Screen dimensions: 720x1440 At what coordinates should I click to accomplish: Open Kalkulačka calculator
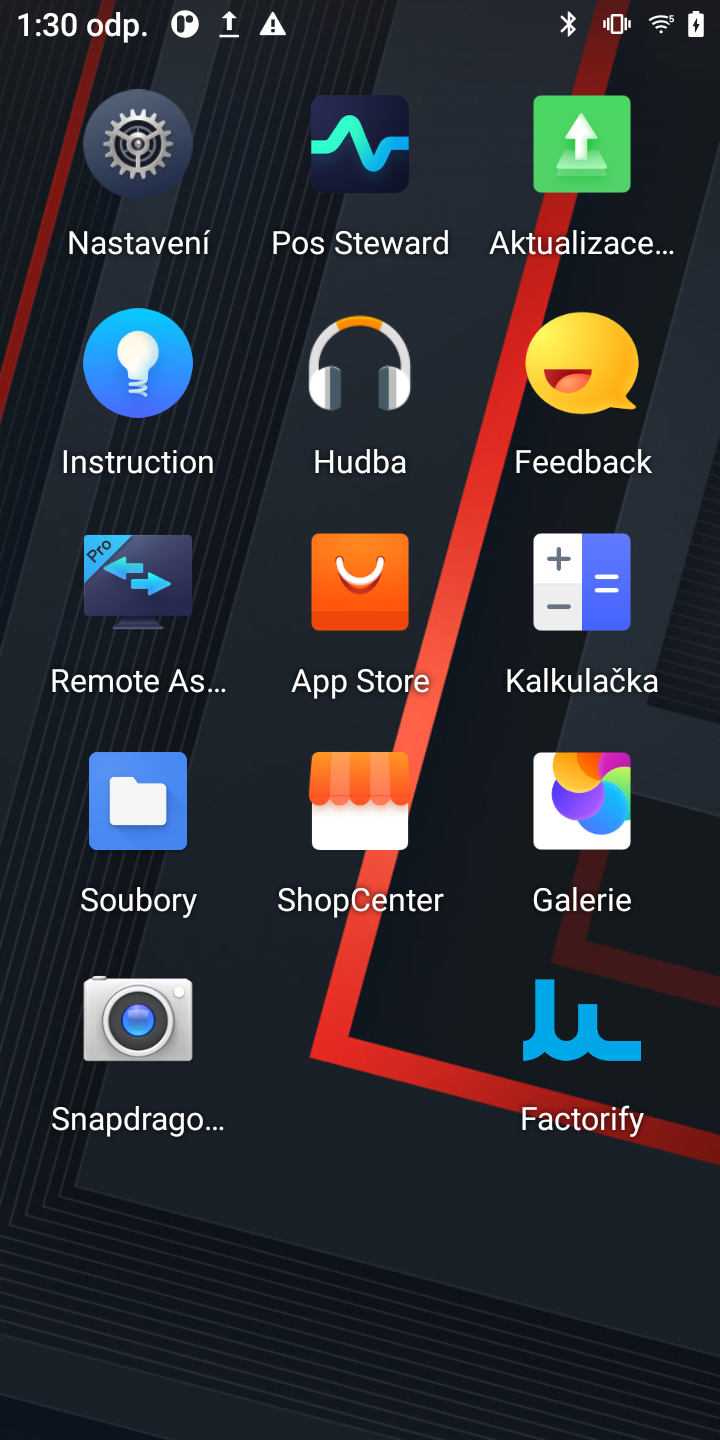point(582,583)
